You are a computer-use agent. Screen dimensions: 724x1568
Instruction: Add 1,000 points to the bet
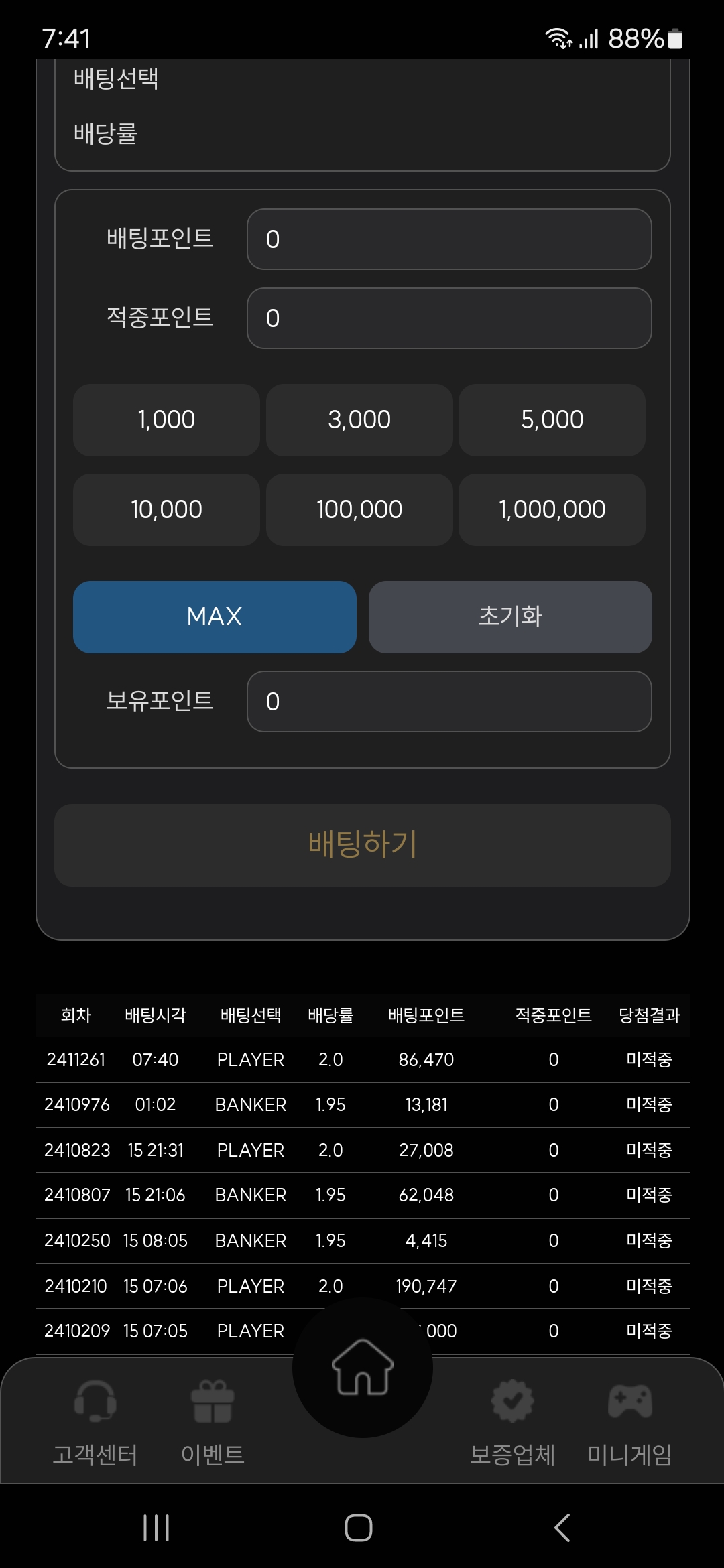166,420
